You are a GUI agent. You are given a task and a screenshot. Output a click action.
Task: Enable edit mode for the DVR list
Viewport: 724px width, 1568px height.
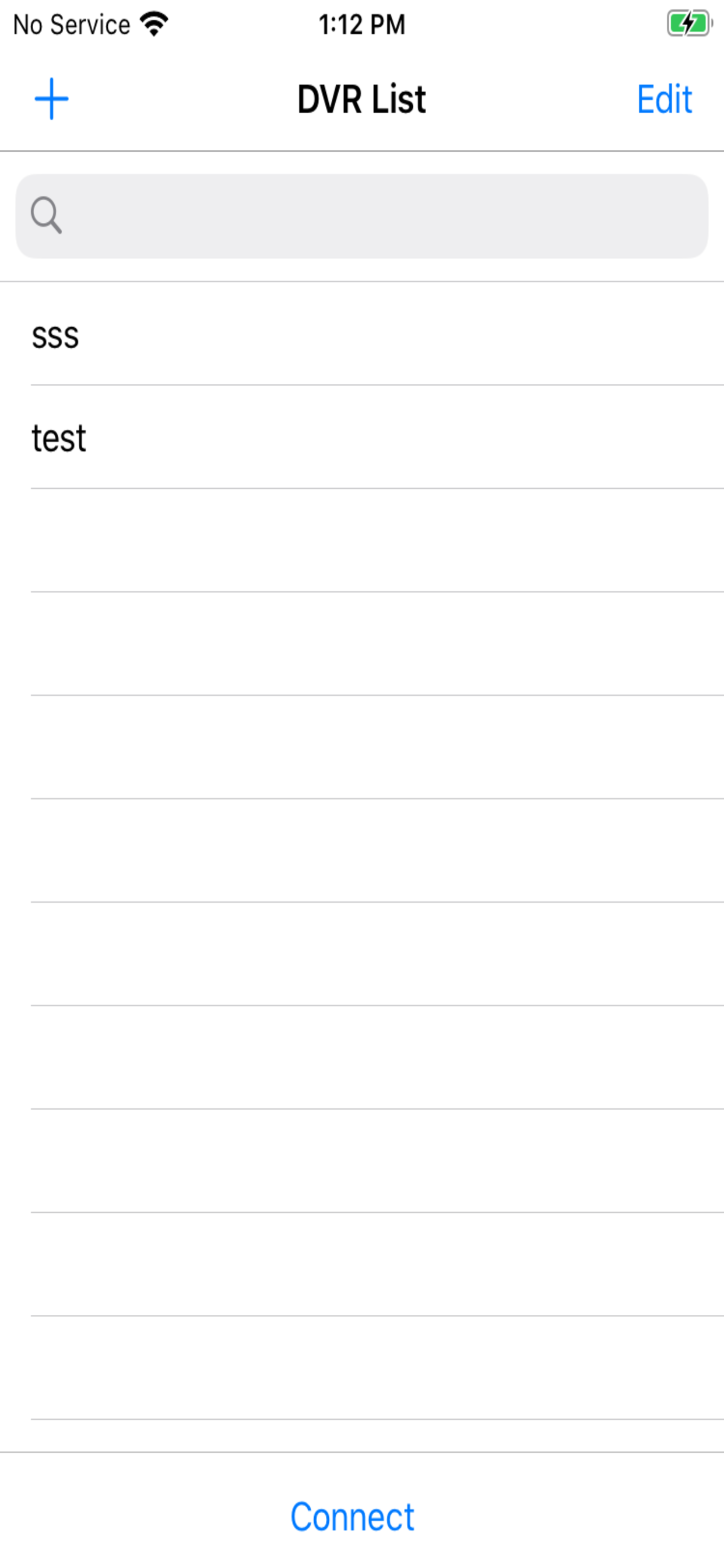[665, 99]
